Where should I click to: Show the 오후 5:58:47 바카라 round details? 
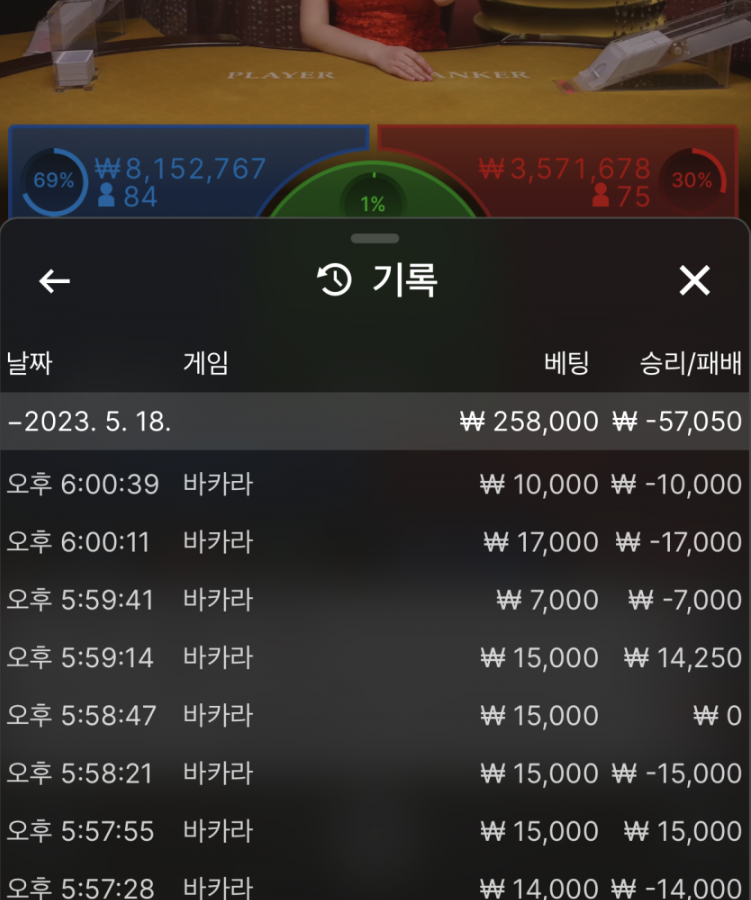coord(375,716)
